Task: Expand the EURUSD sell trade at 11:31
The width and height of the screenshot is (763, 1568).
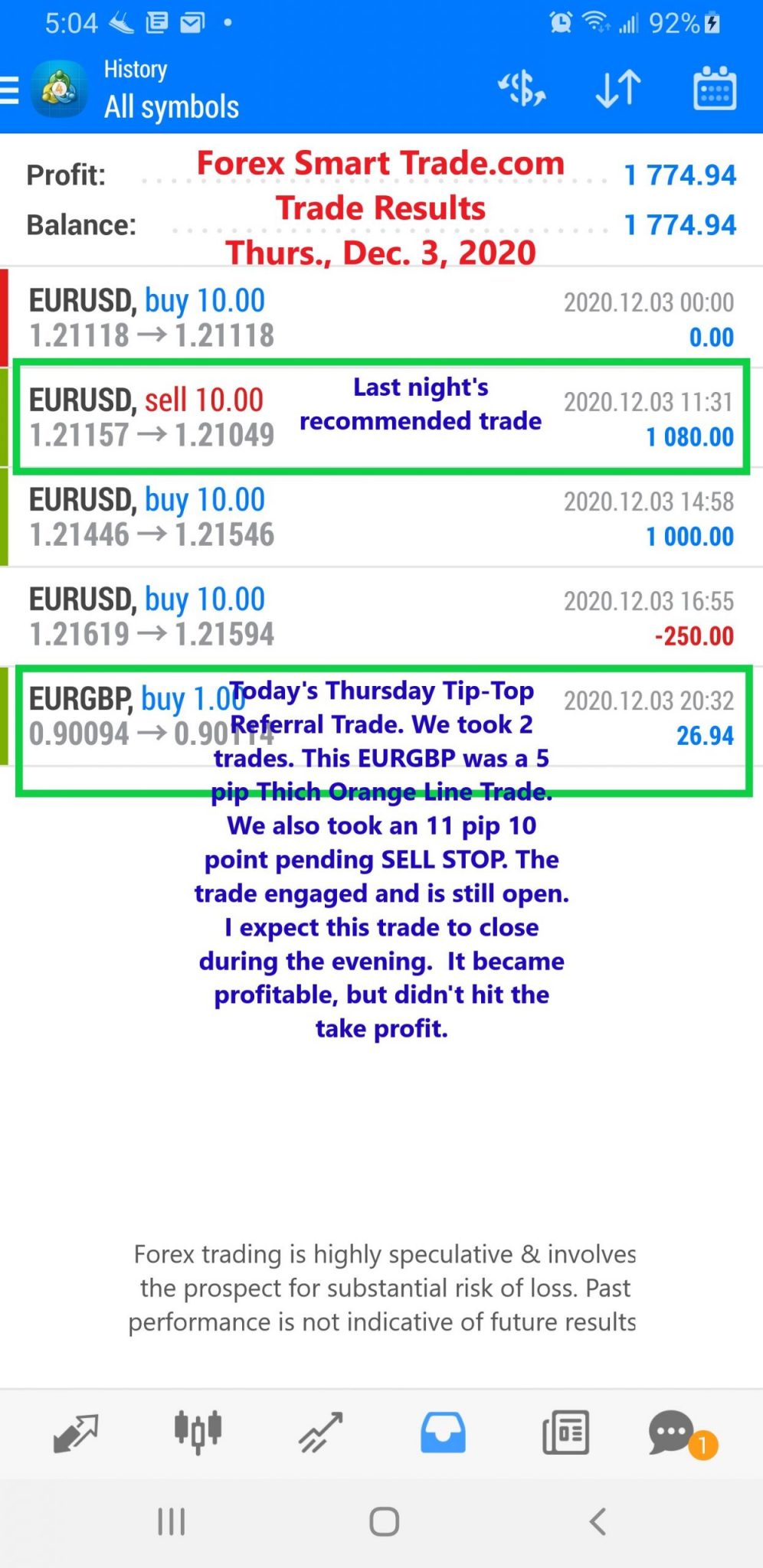Action: click(x=381, y=416)
